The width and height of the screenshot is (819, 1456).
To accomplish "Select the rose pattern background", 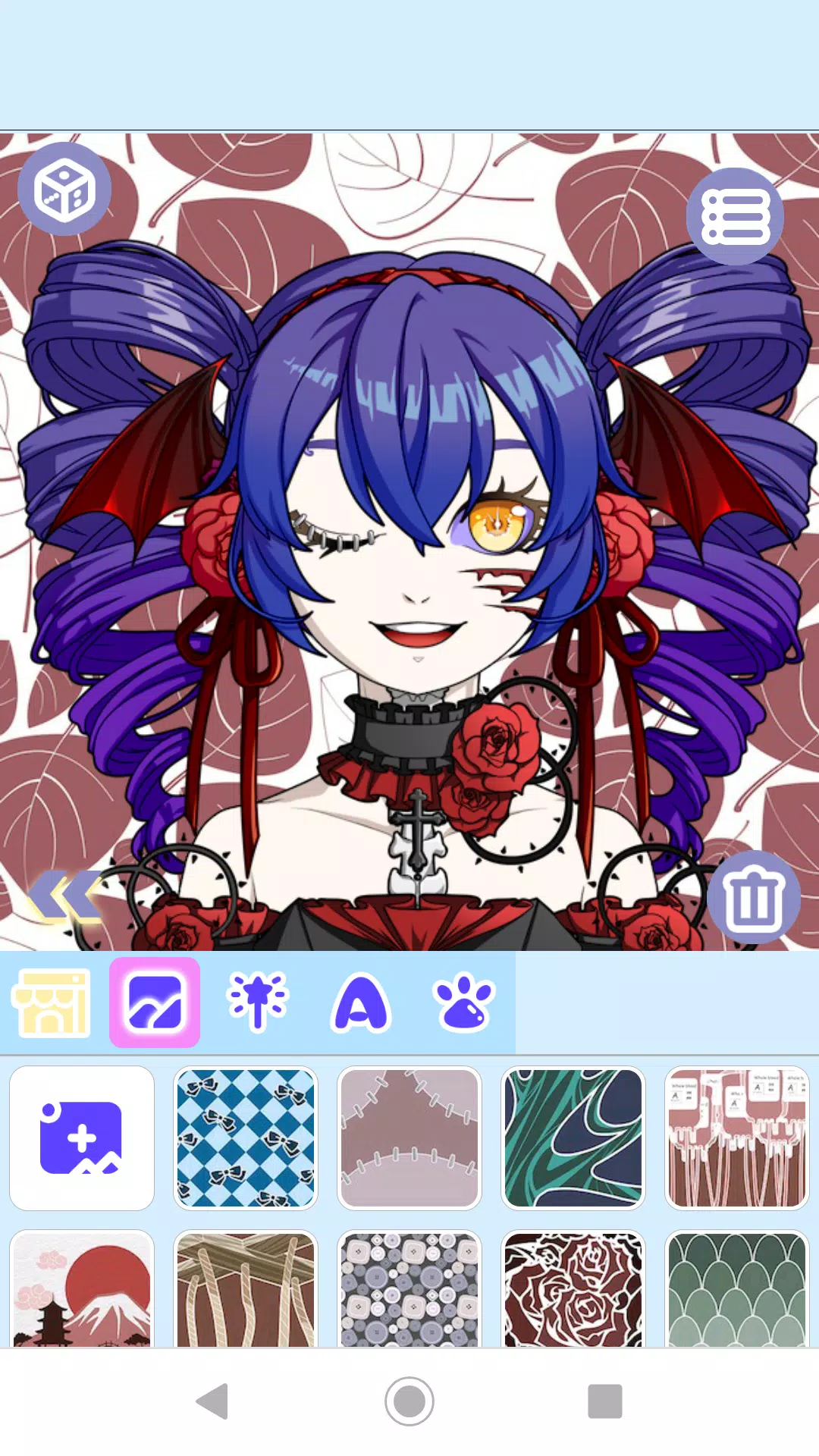I will pyautogui.click(x=573, y=1291).
